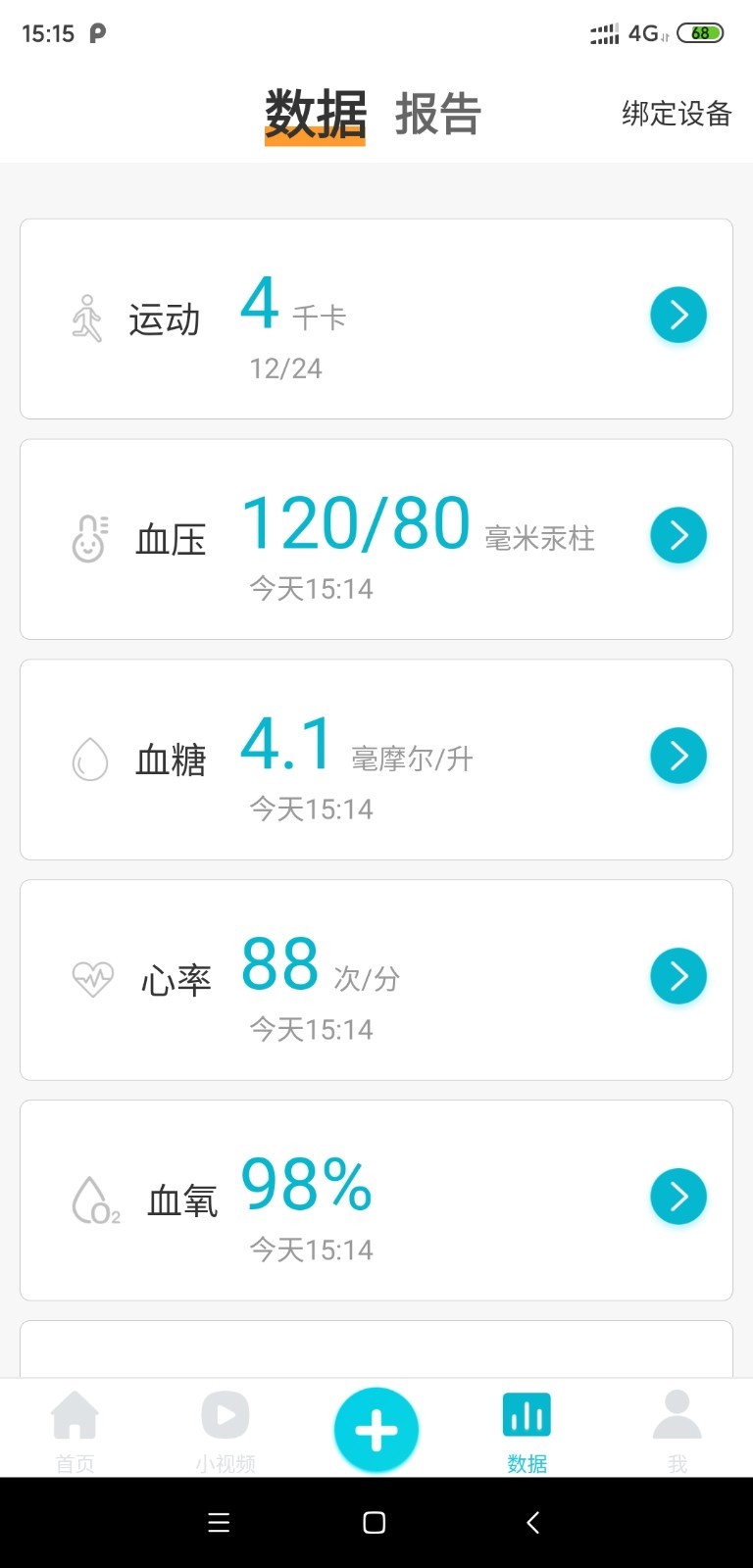
Task: Open the system recent apps menu
Action: click(x=219, y=1522)
